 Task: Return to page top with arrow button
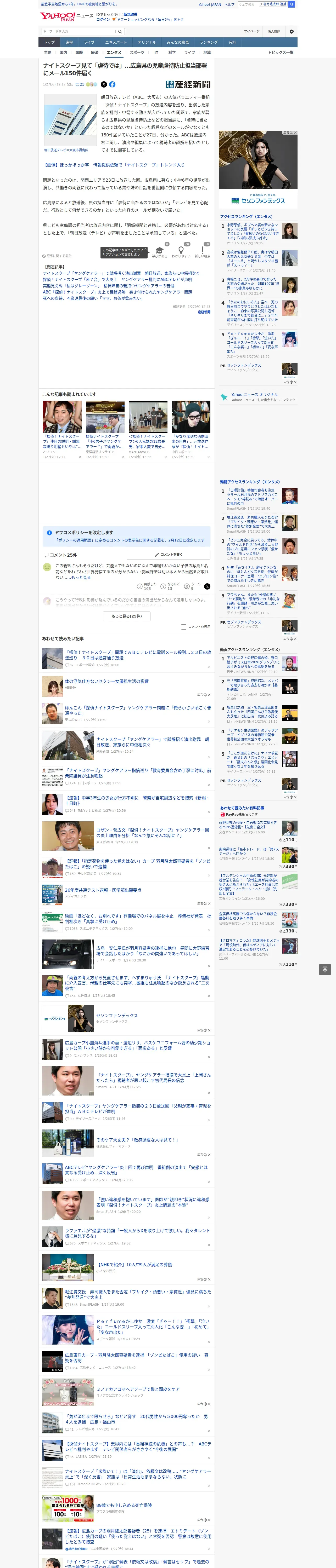(324, 969)
